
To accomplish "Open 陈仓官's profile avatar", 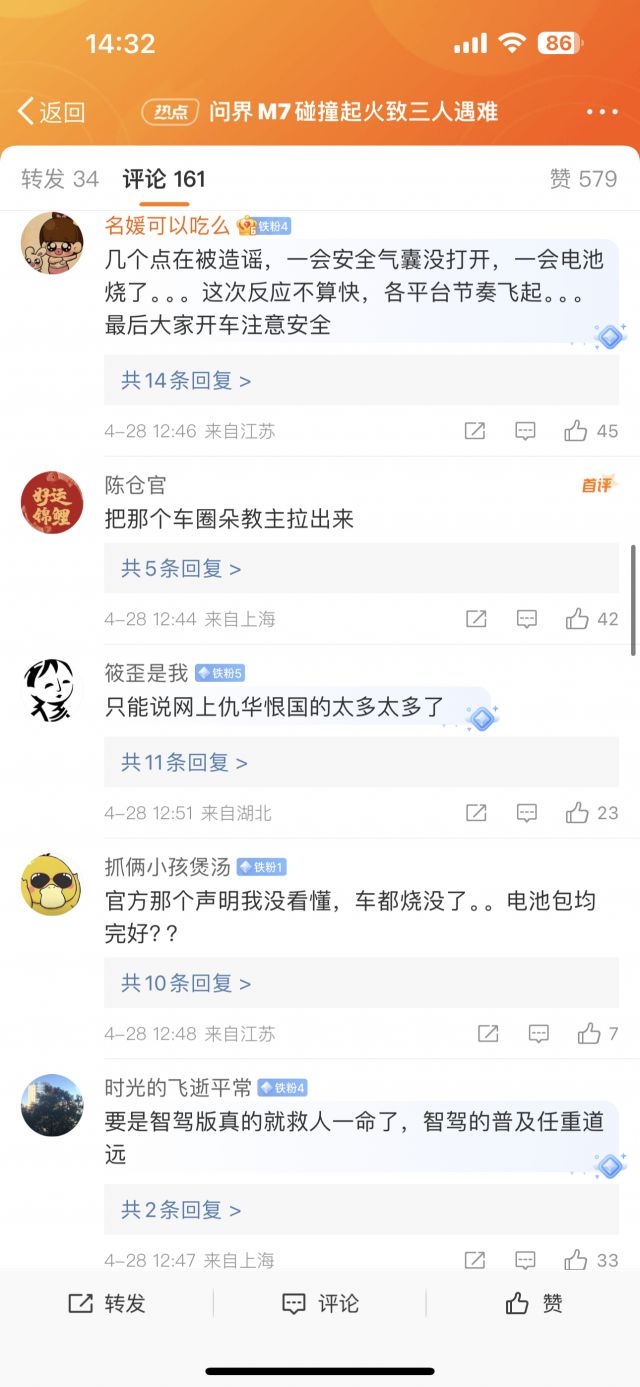I will pyautogui.click(x=52, y=502).
